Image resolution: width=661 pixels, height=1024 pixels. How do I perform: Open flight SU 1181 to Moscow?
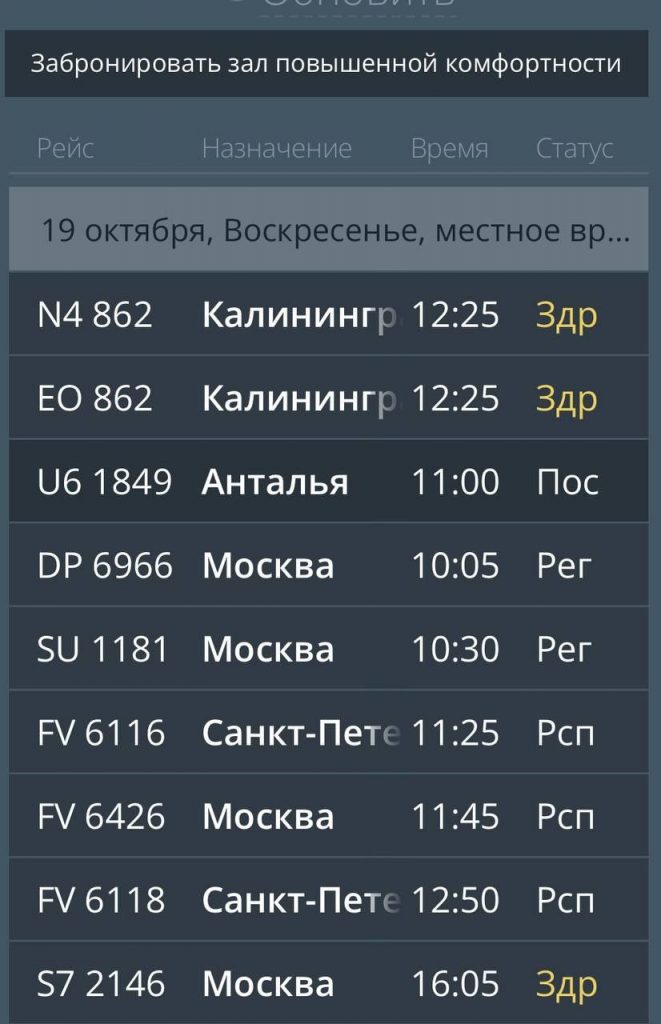click(x=328, y=649)
